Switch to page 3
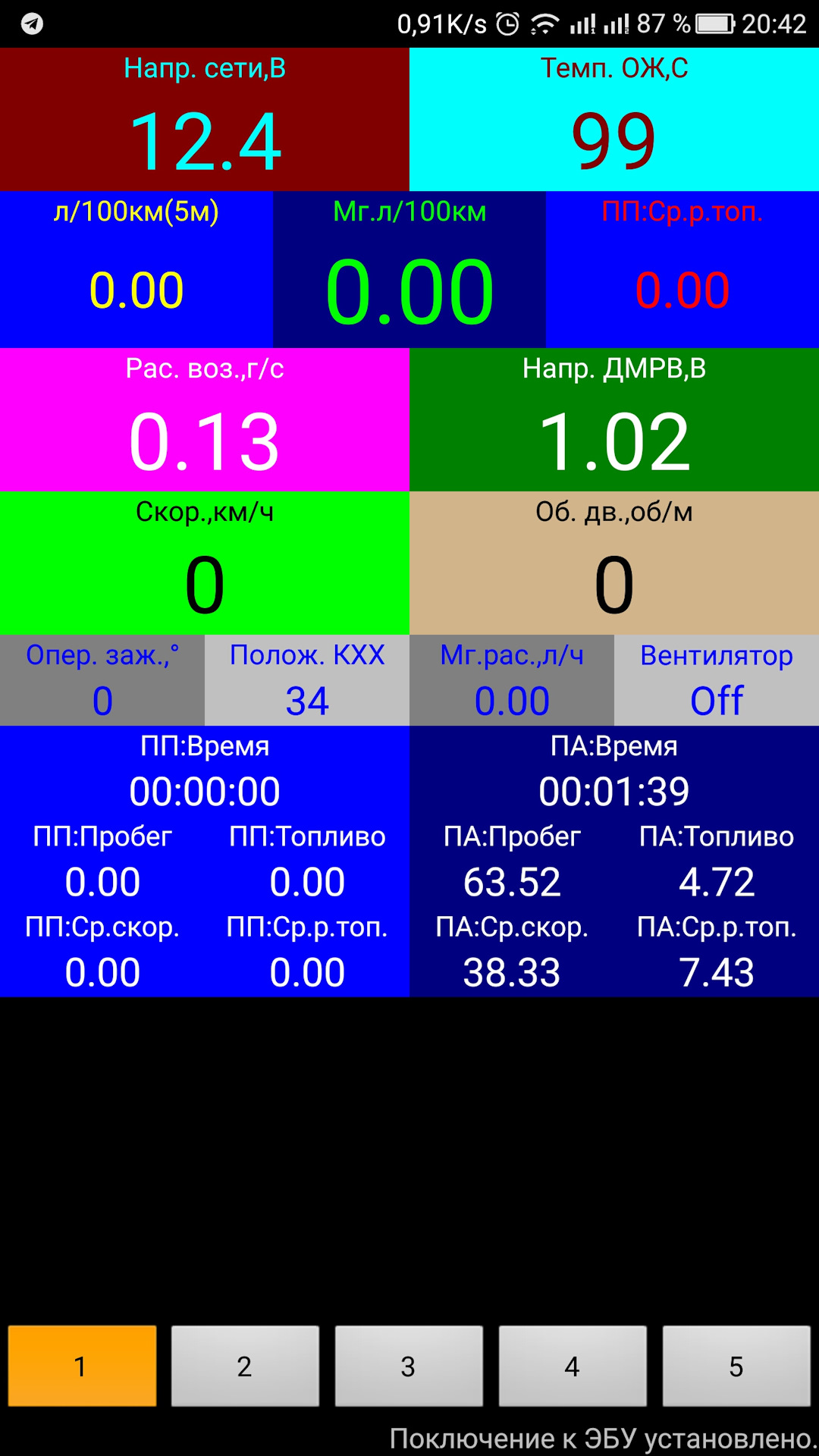This screenshot has height=1456, width=819. pos(409,1366)
